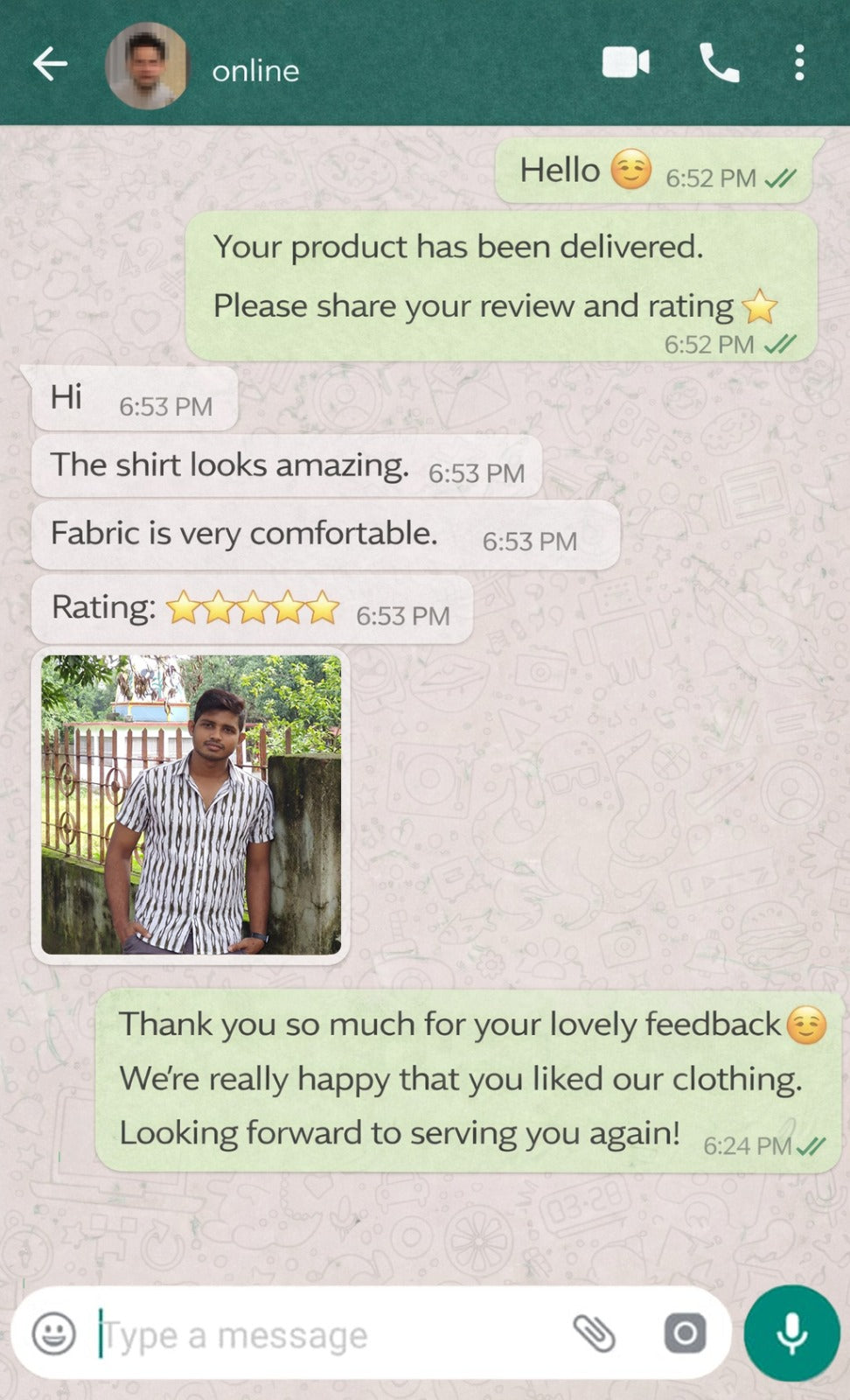Open the overflow menu
Screen dimensions: 850x1400
(798, 63)
